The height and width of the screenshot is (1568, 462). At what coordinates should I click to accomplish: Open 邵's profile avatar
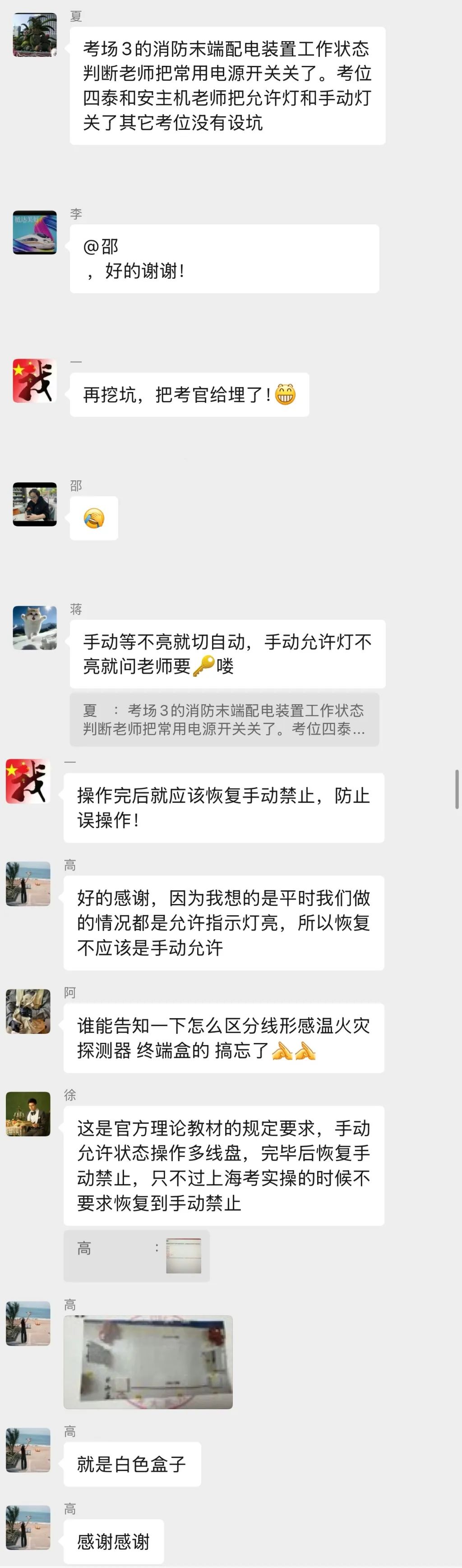[x=35, y=504]
